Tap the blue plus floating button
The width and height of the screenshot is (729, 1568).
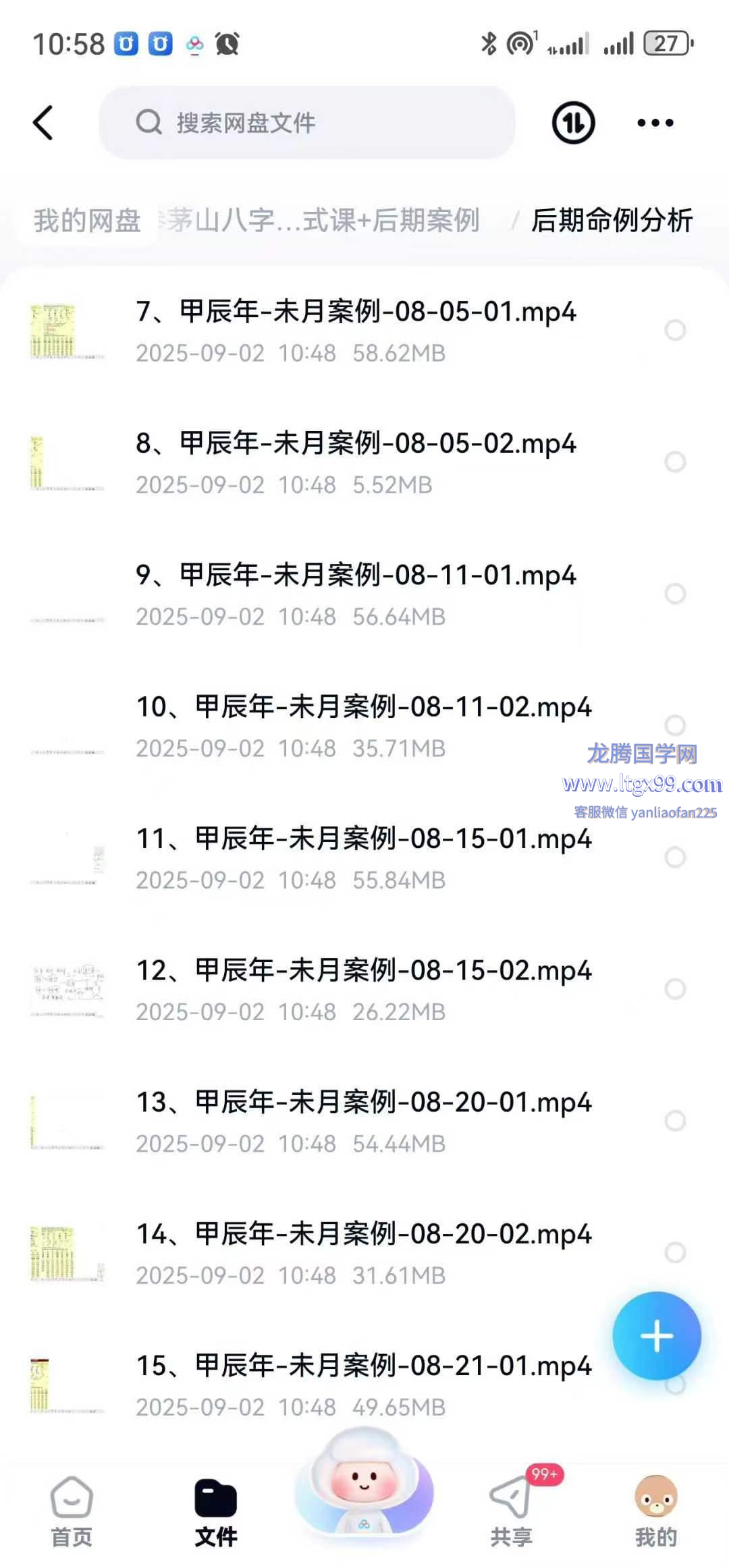coord(656,1336)
